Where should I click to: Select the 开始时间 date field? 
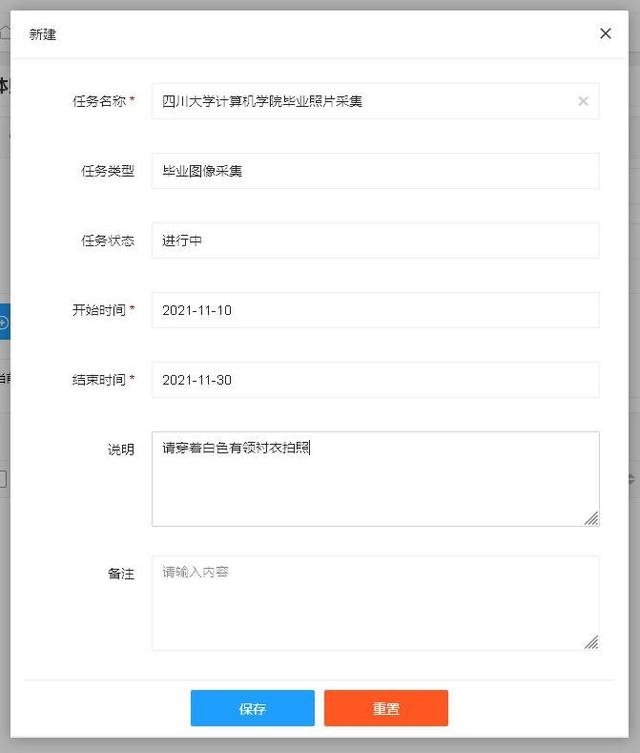pos(375,310)
